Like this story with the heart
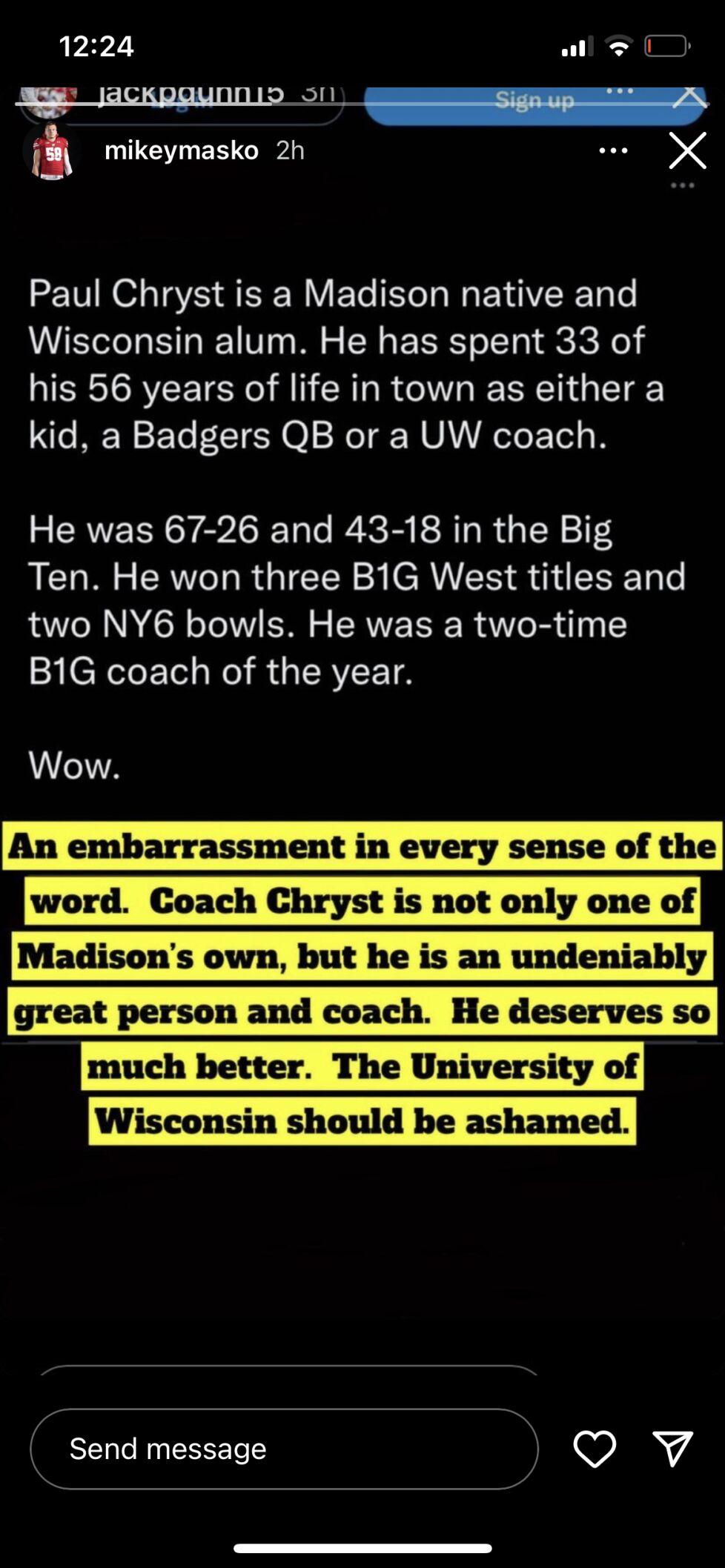 [x=595, y=1448]
